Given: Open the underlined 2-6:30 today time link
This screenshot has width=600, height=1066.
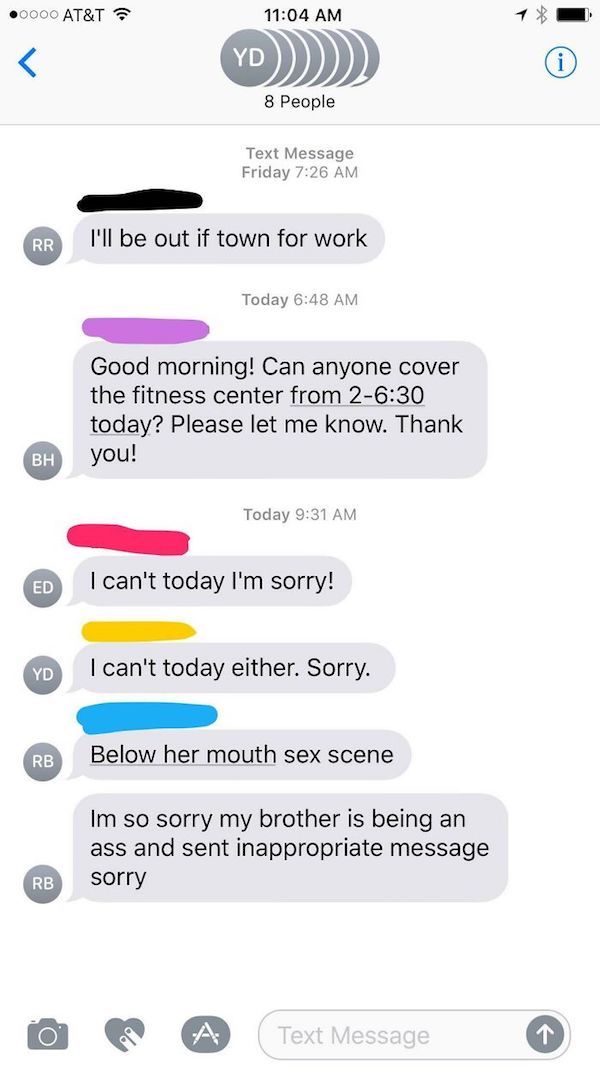Looking at the screenshot, I should [357, 396].
